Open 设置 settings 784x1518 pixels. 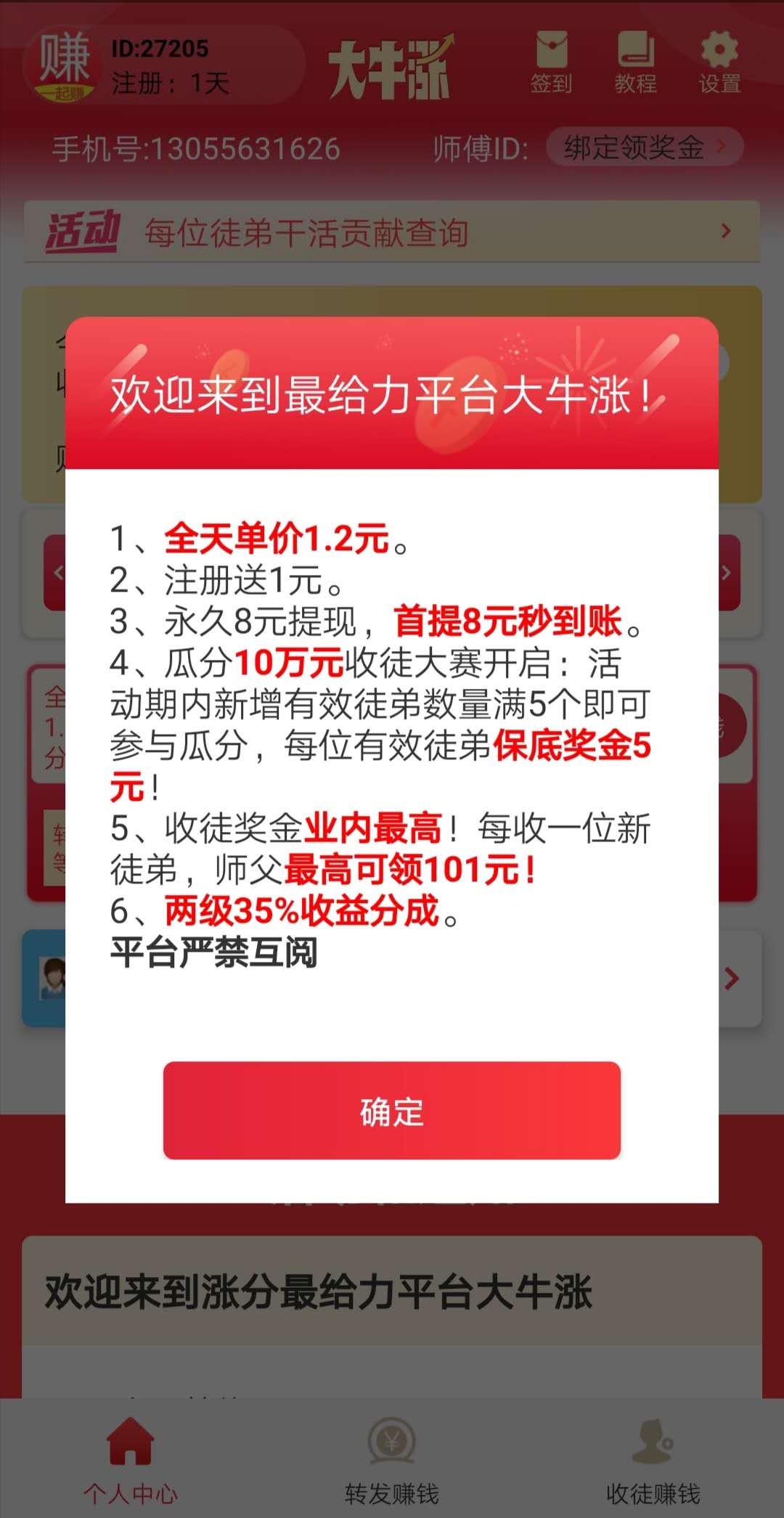(x=719, y=63)
